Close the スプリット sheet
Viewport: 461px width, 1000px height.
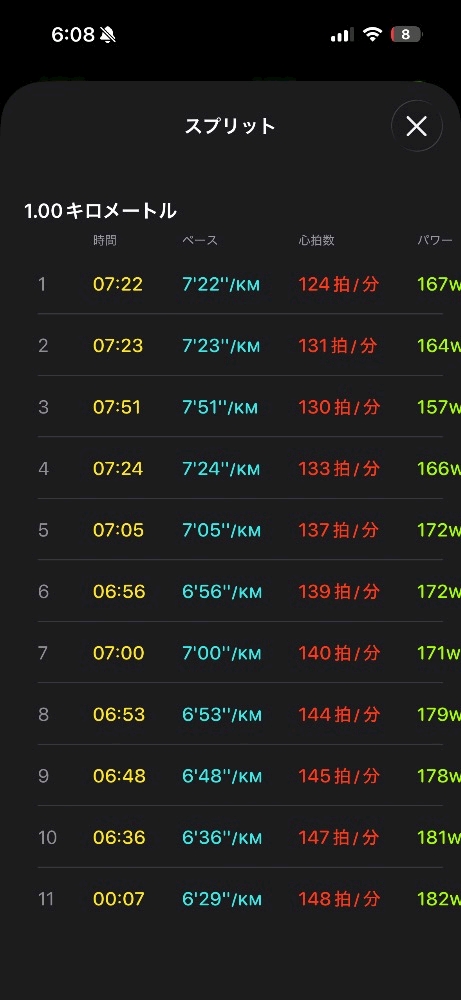point(416,126)
